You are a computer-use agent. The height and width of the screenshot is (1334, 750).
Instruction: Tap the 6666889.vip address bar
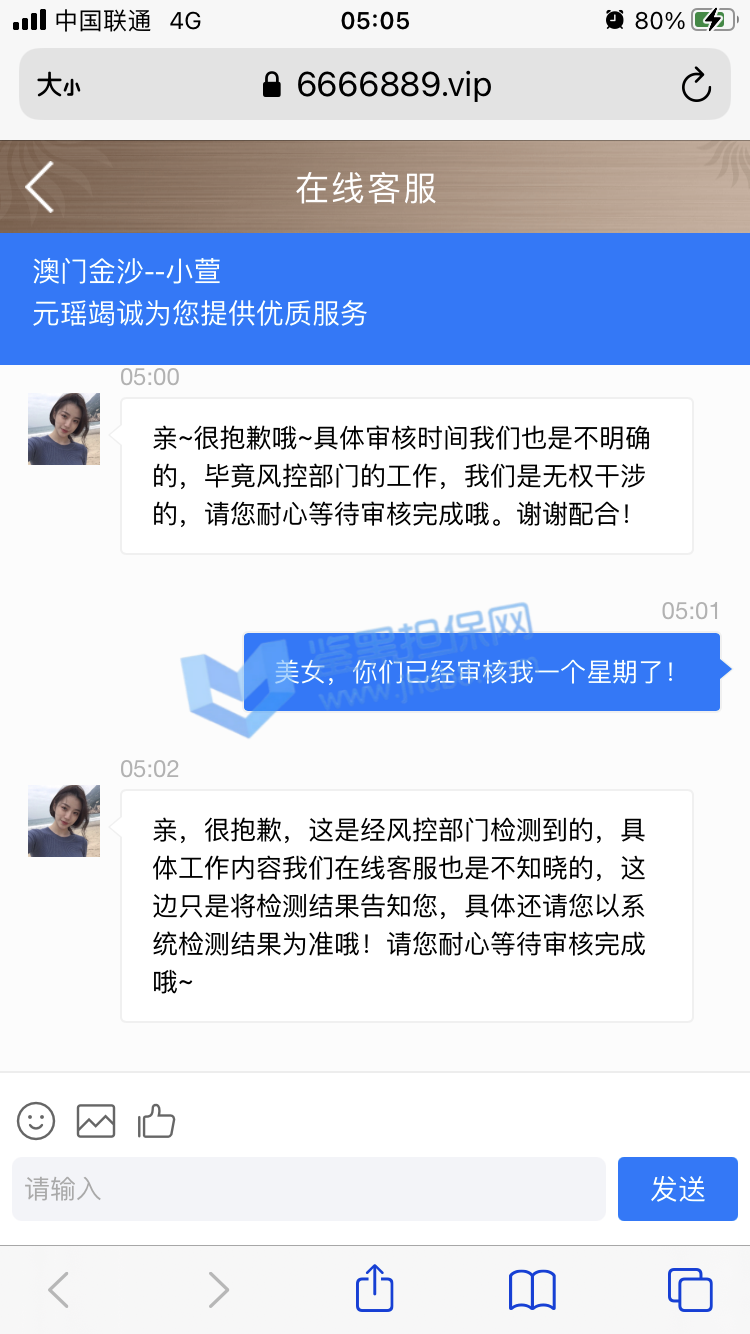pyautogui.click(x=376, y=85)
